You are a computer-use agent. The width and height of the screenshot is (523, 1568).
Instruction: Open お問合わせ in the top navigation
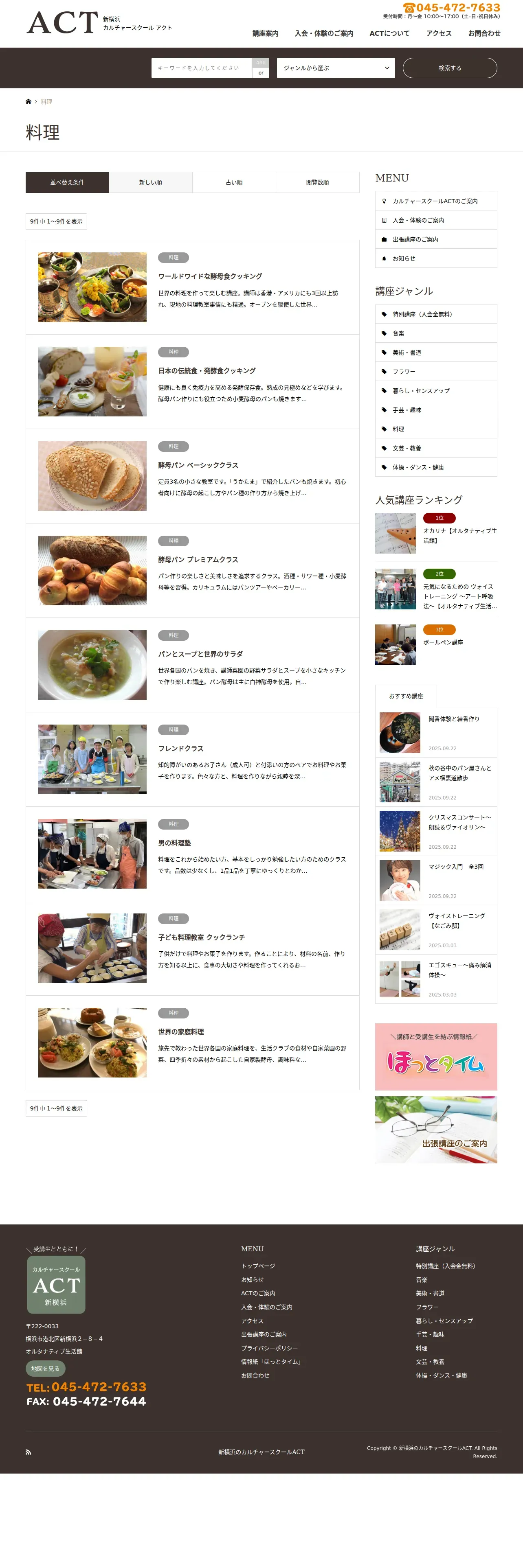(484, 33)
